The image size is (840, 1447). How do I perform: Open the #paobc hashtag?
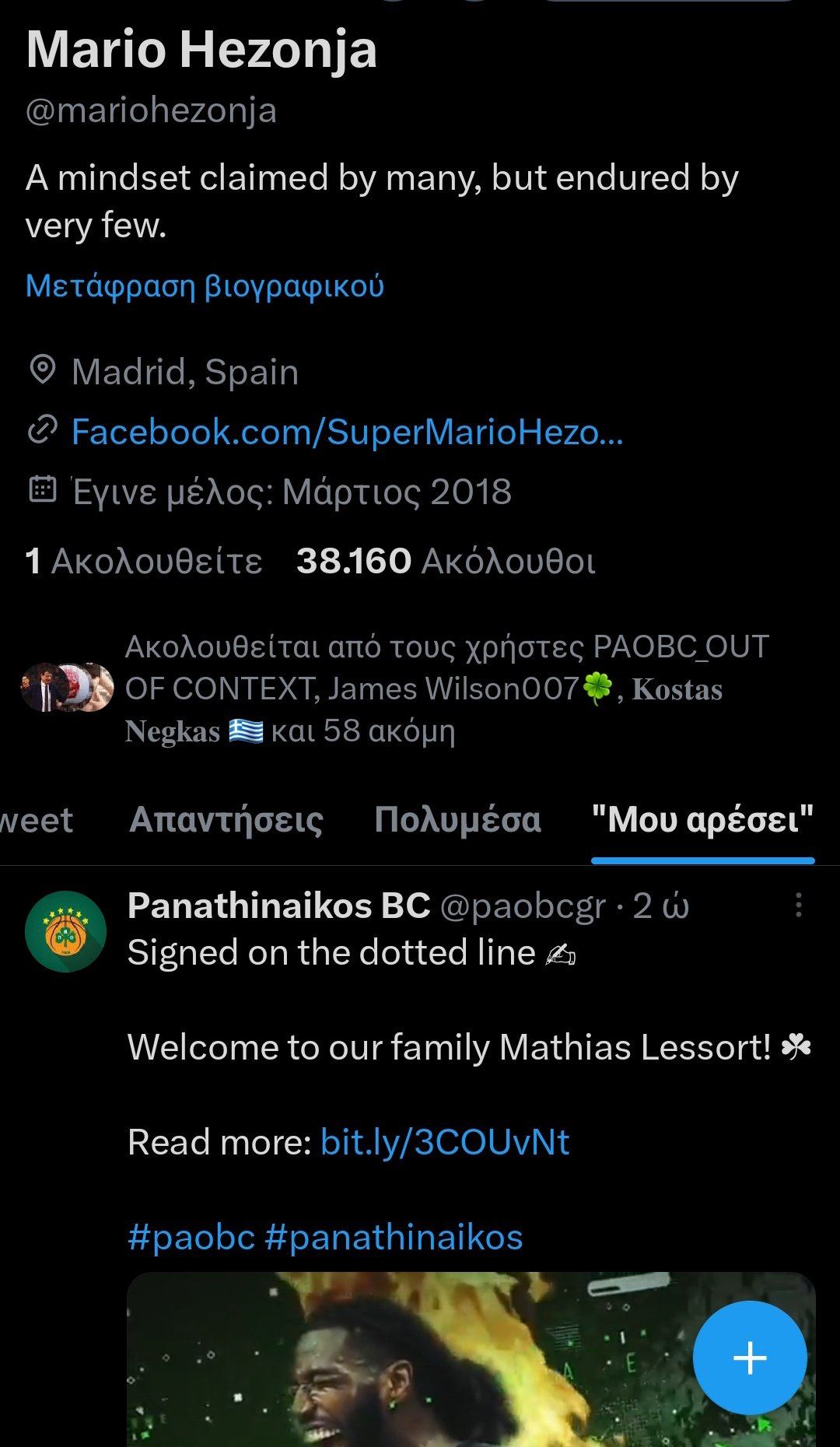pos(191,1237)
